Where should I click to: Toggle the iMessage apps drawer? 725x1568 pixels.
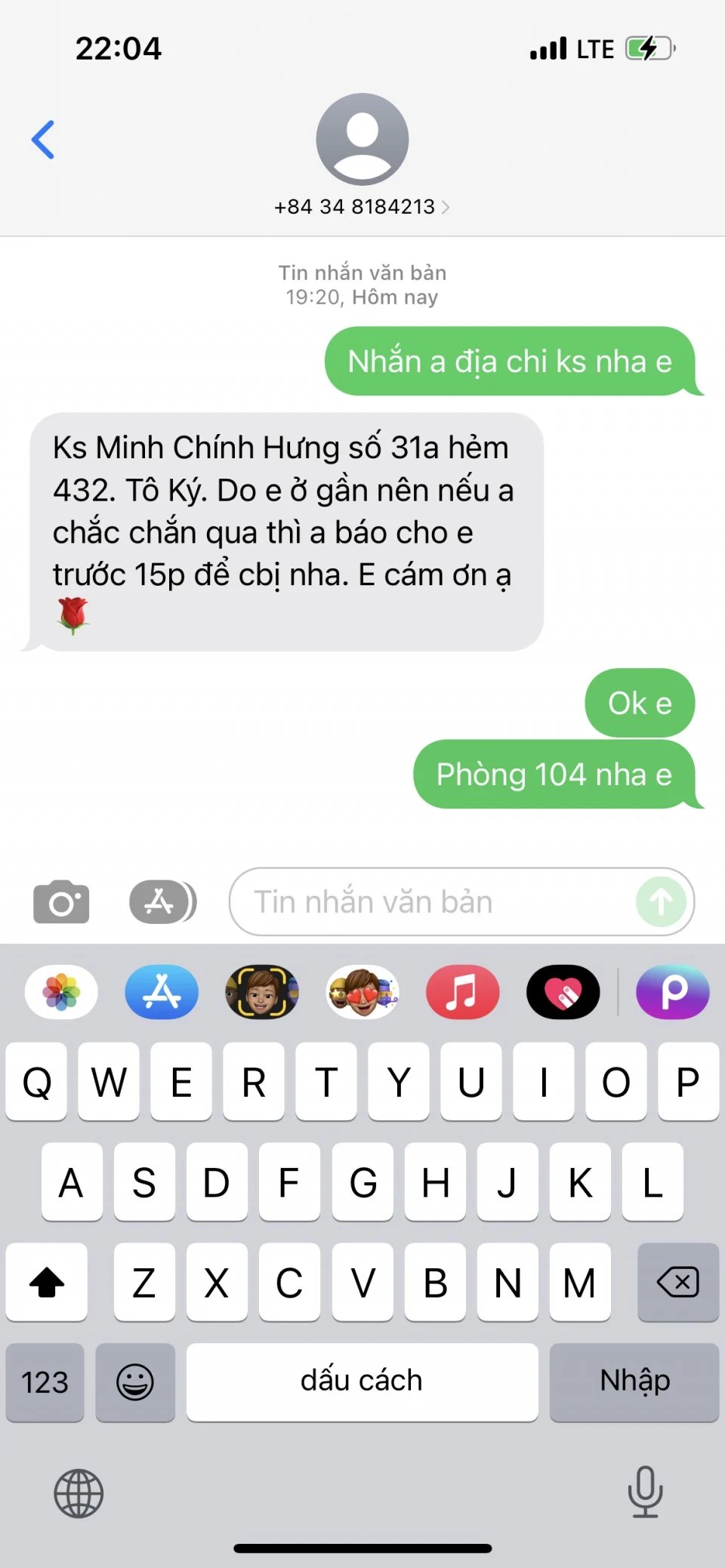162,901
